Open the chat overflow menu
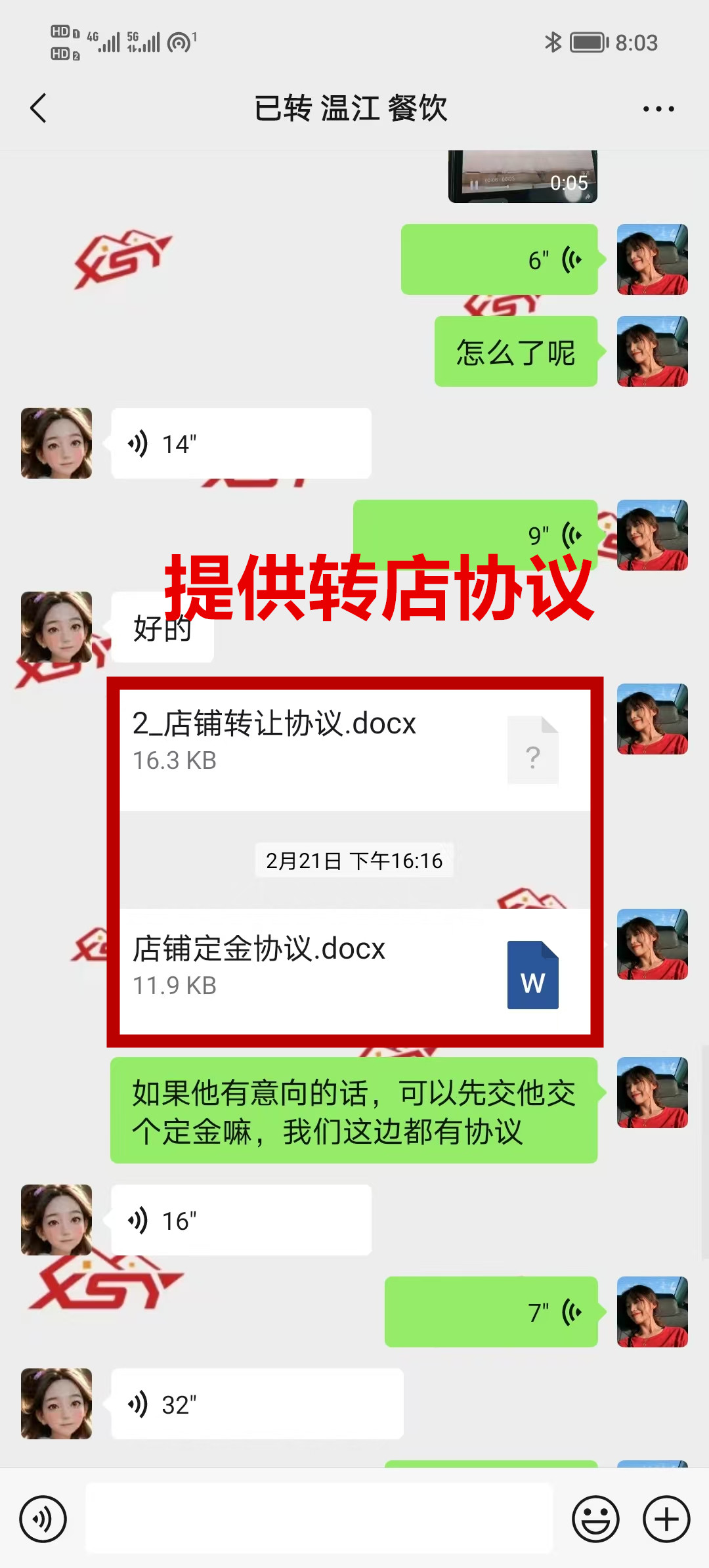This screenshot has width=709, height=1568. tap(658, 109)
